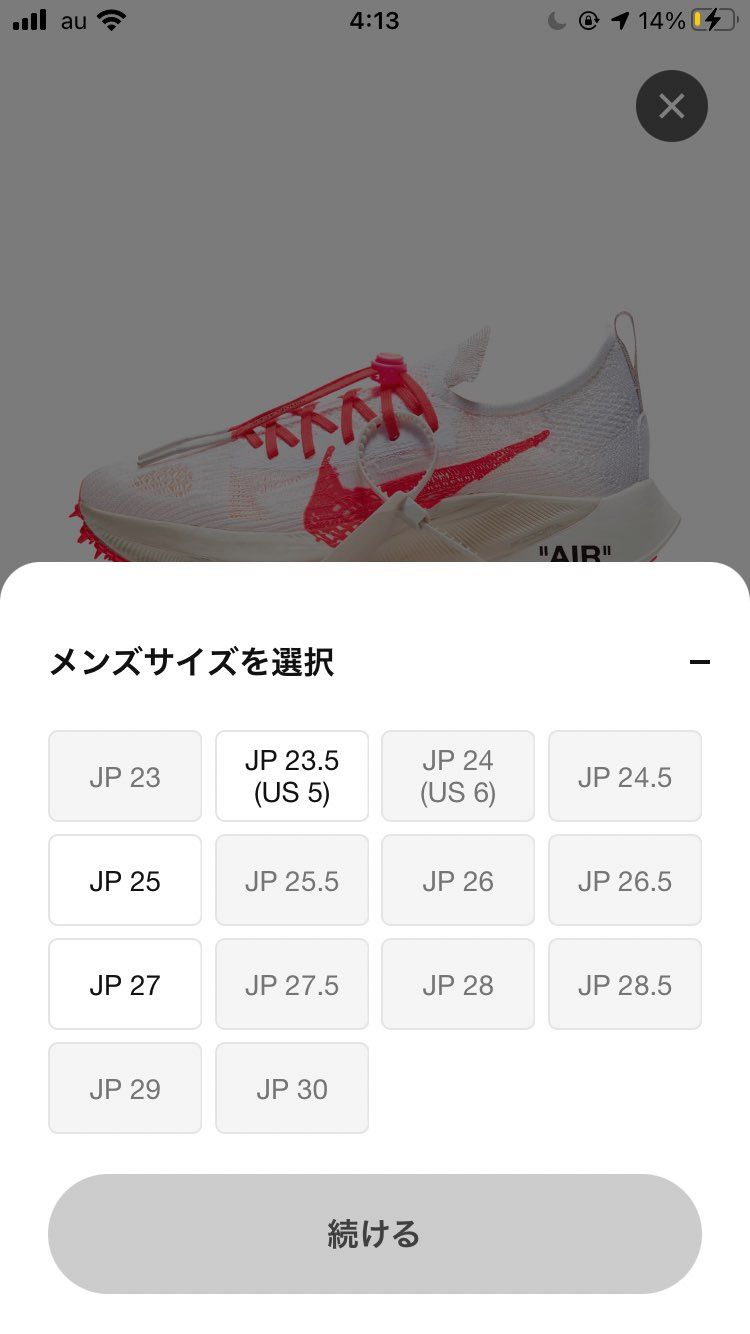This screenshot has width=750, height=1334.
Task: Tap the moon Do Not Disturb status icon
Action: click(x=555, y=18)
